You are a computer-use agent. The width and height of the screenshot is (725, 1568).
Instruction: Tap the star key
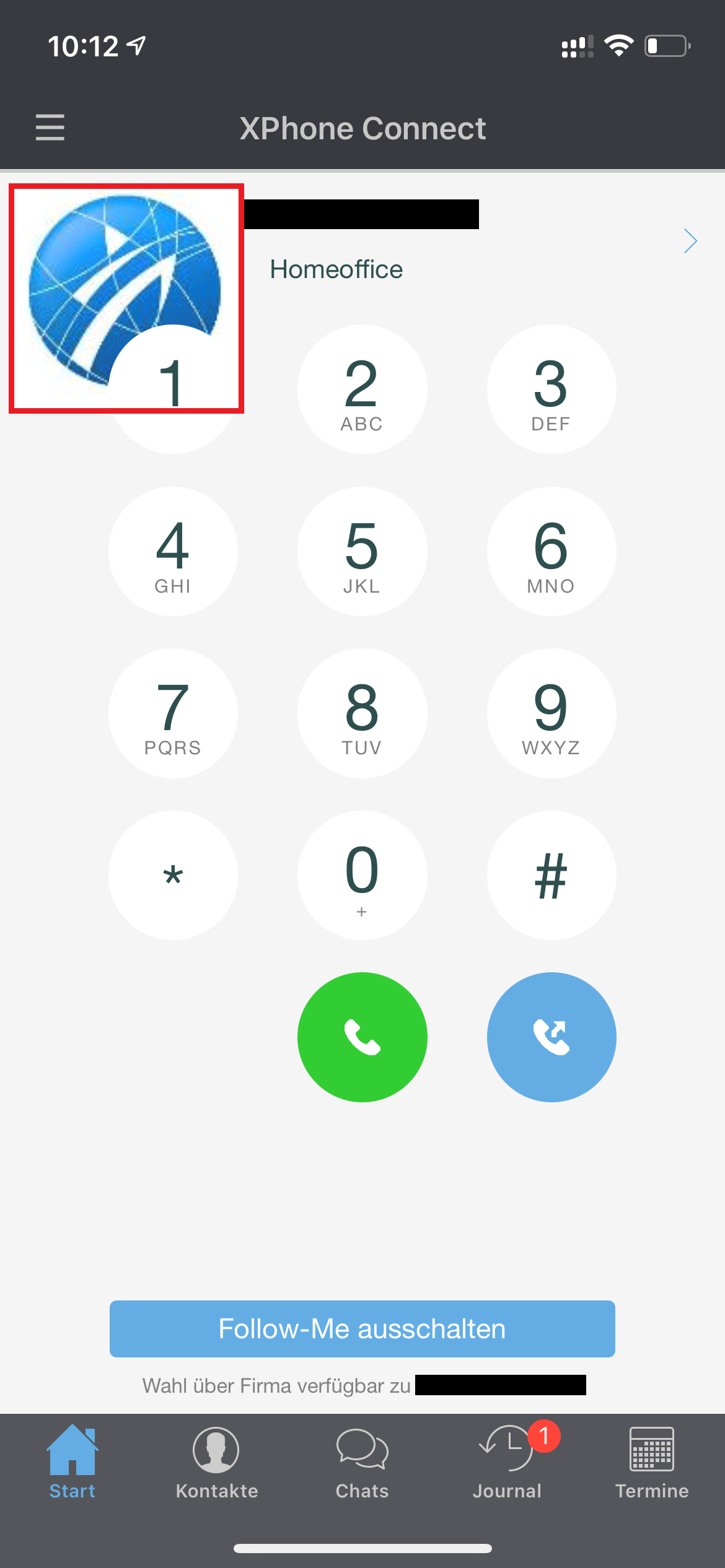coord(173,875)
